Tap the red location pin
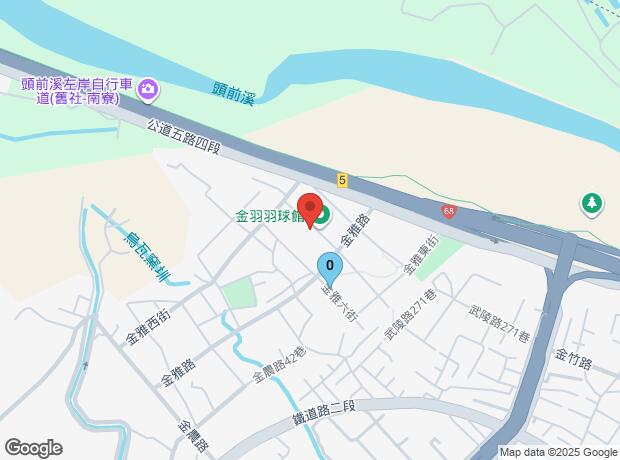 click(x=309, y=210)
